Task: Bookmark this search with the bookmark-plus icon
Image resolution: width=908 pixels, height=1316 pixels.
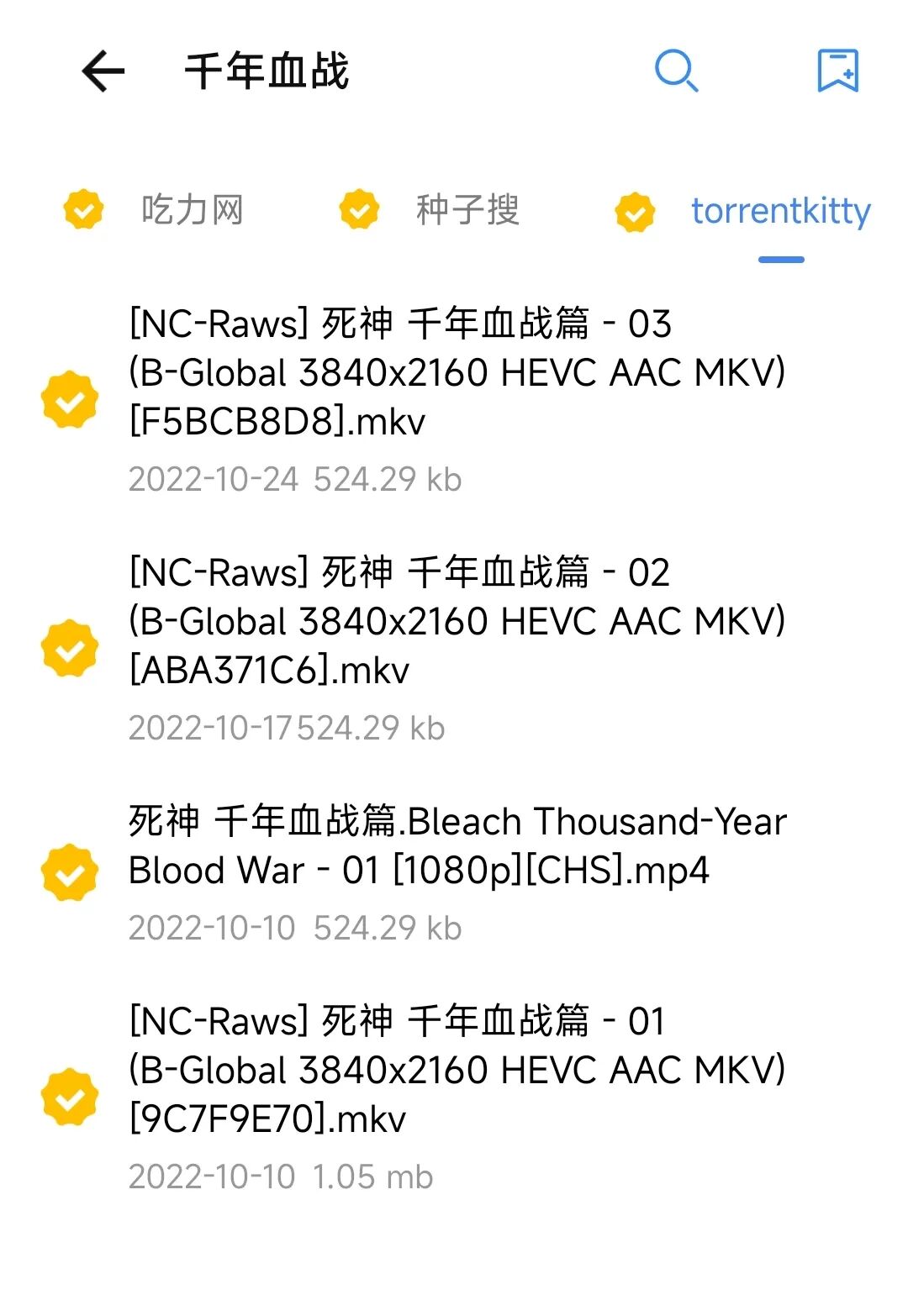Action: coord(837,71)
